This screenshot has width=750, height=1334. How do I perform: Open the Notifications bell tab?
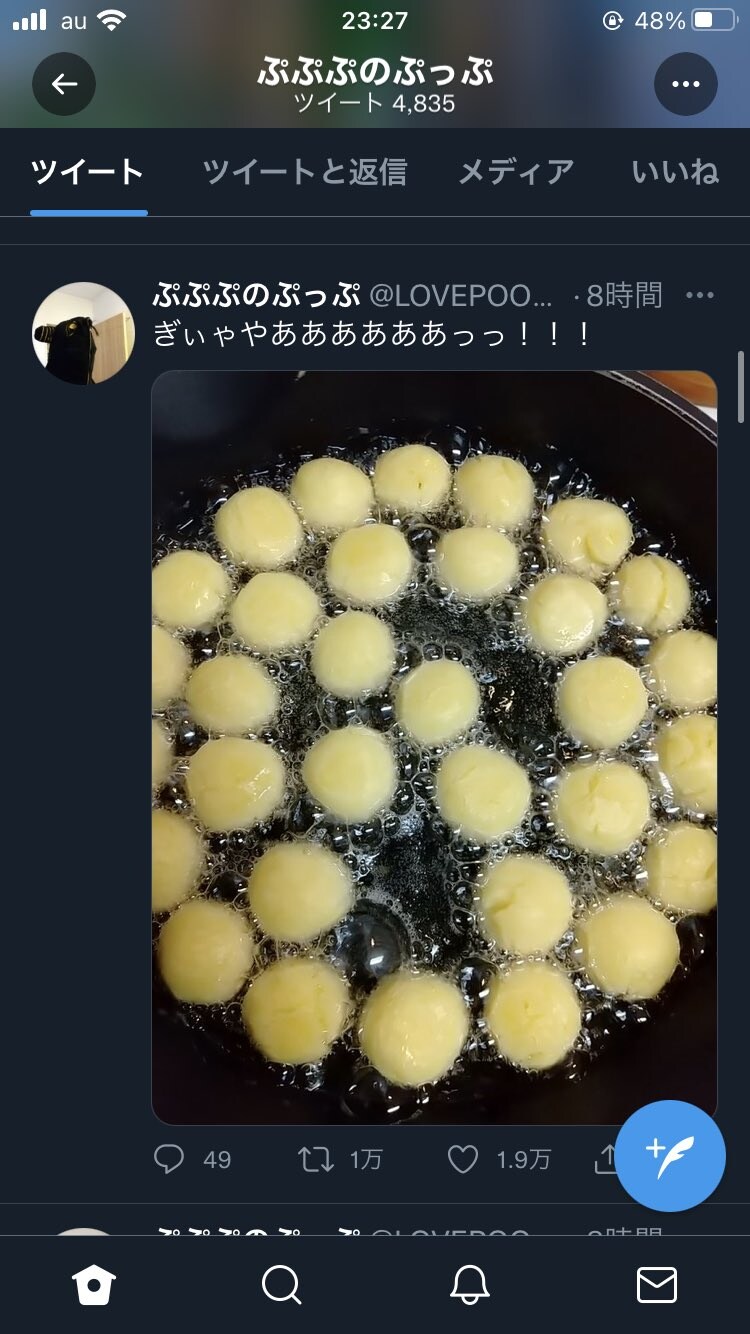tap(469, 1285)
